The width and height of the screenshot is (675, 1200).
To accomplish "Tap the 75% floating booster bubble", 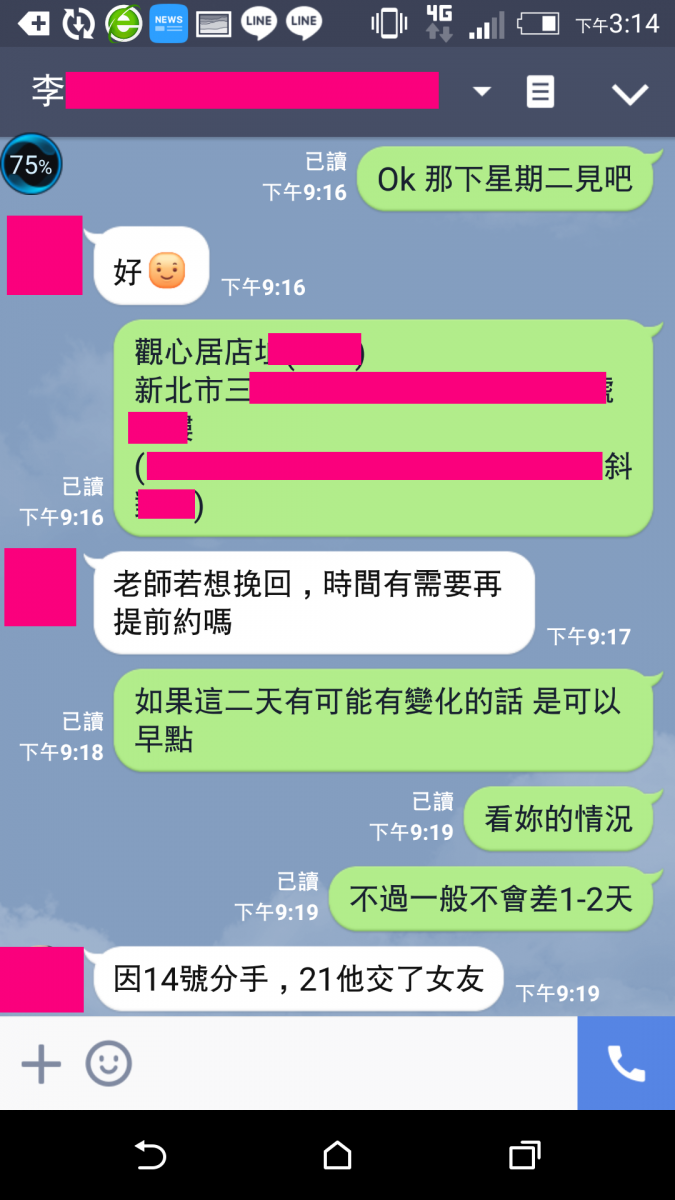I will point(31,165).
